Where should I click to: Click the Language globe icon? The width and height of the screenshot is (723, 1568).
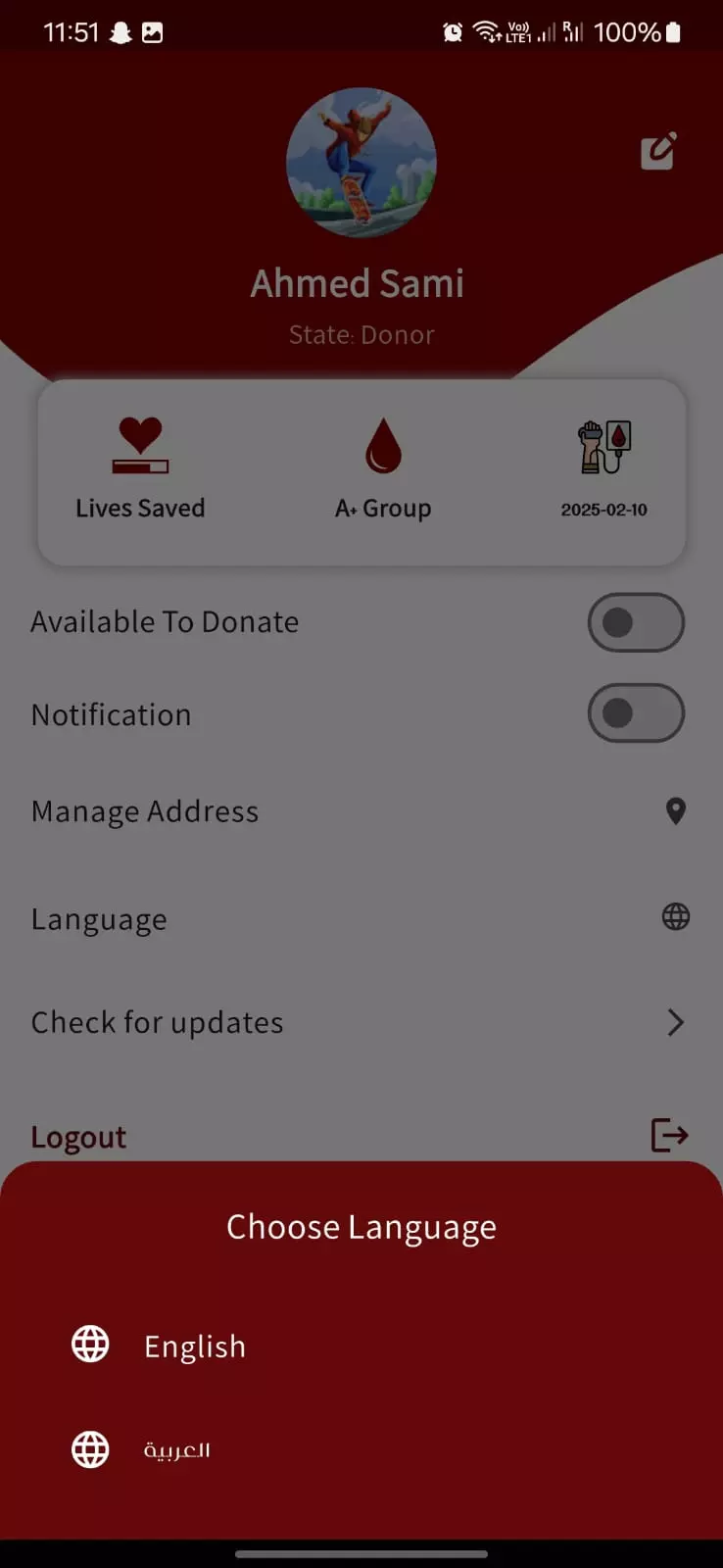677,917
